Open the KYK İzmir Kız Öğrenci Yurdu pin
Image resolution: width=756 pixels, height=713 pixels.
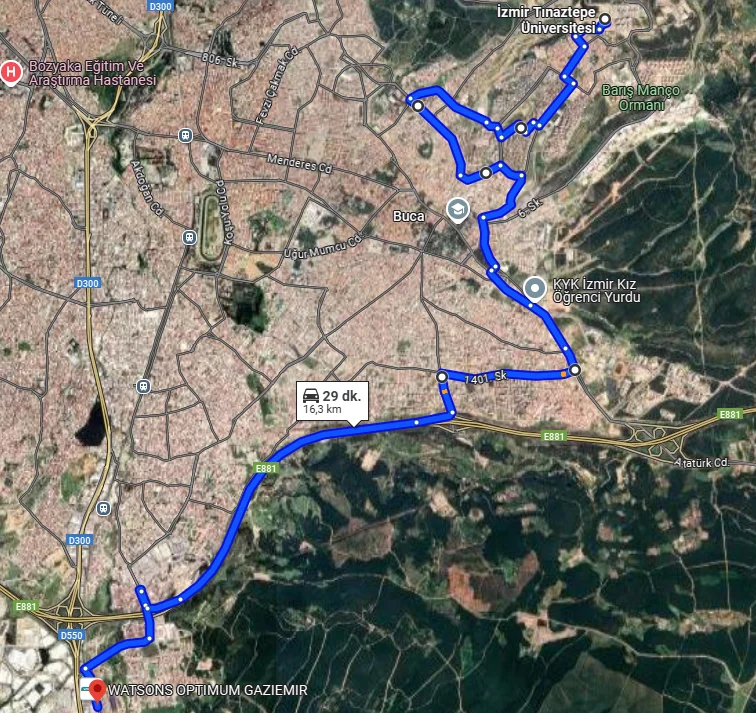pos(535,290)
